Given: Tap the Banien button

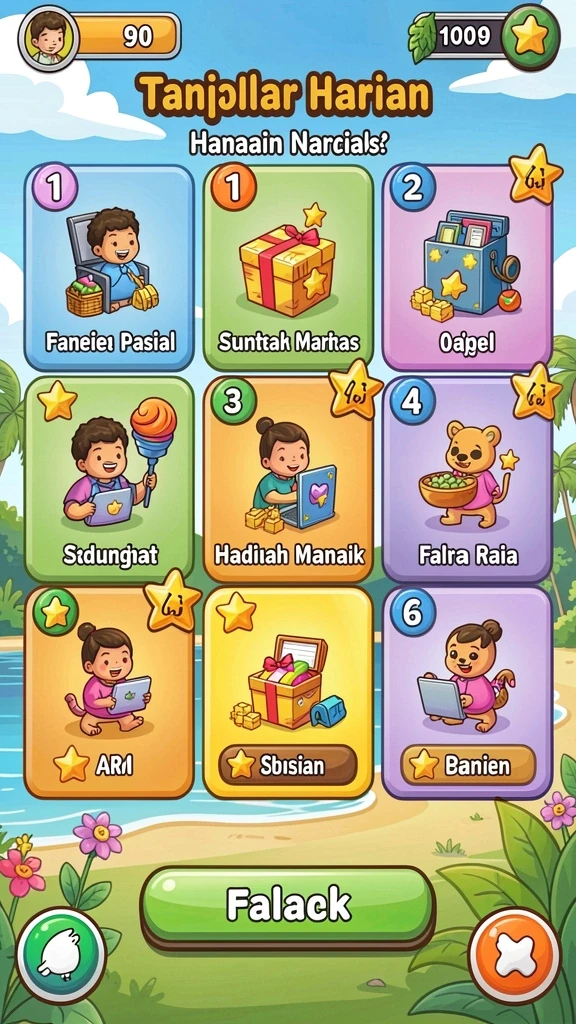Looking at the screenshot, I should (x=468, y=765).
